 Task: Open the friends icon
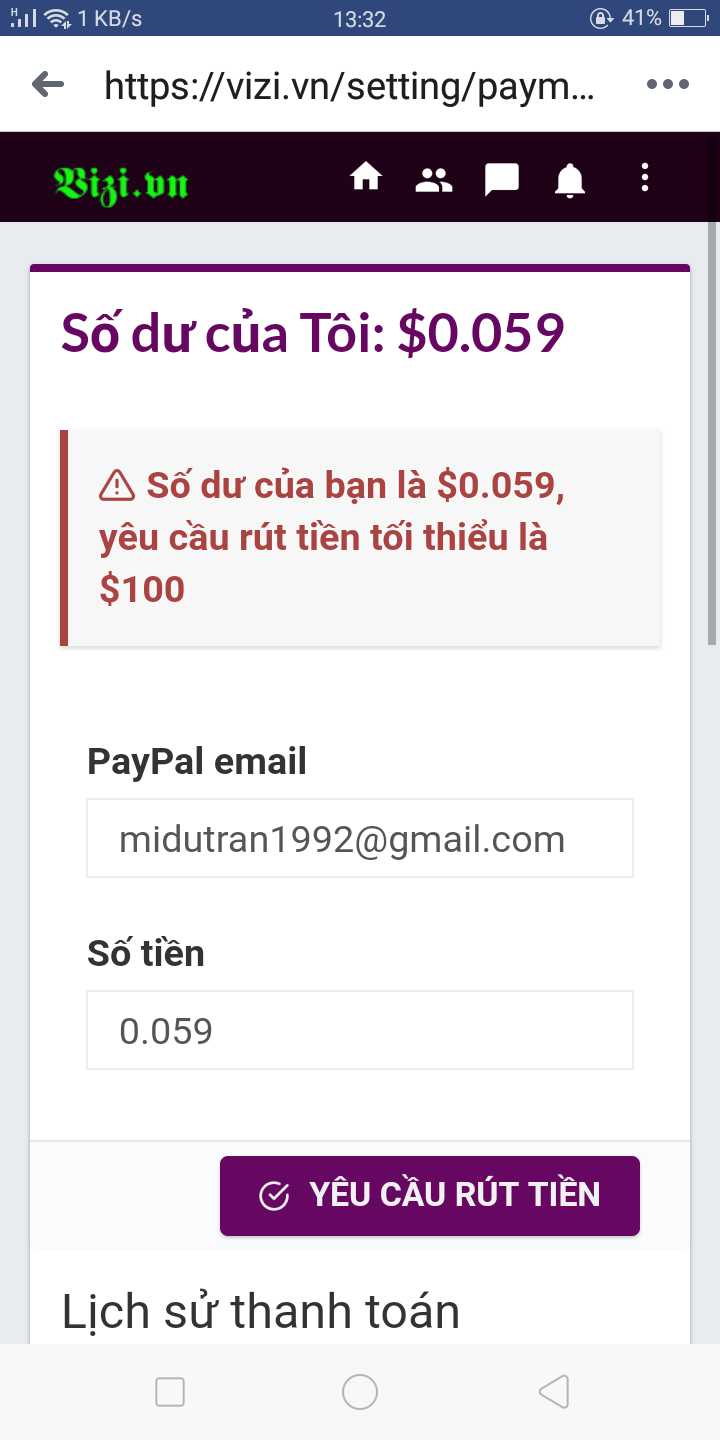click(434, 180)
